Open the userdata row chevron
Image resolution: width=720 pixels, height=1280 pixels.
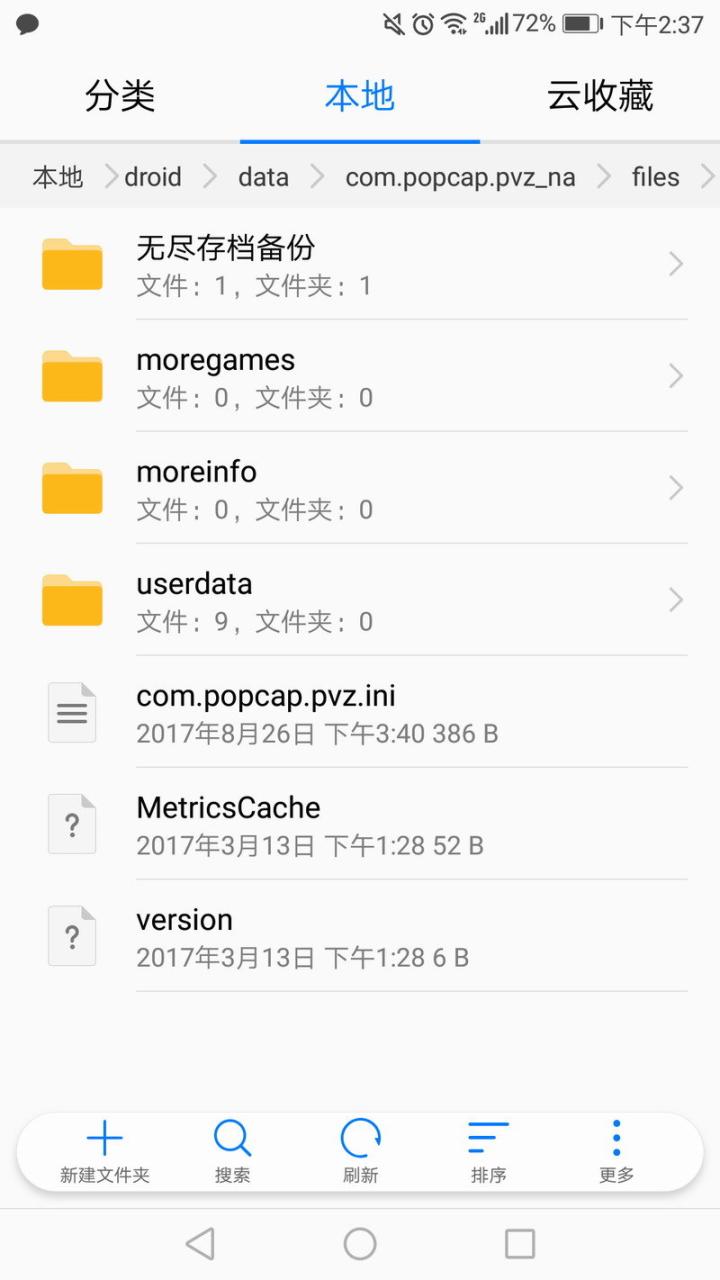click(675, 600)
